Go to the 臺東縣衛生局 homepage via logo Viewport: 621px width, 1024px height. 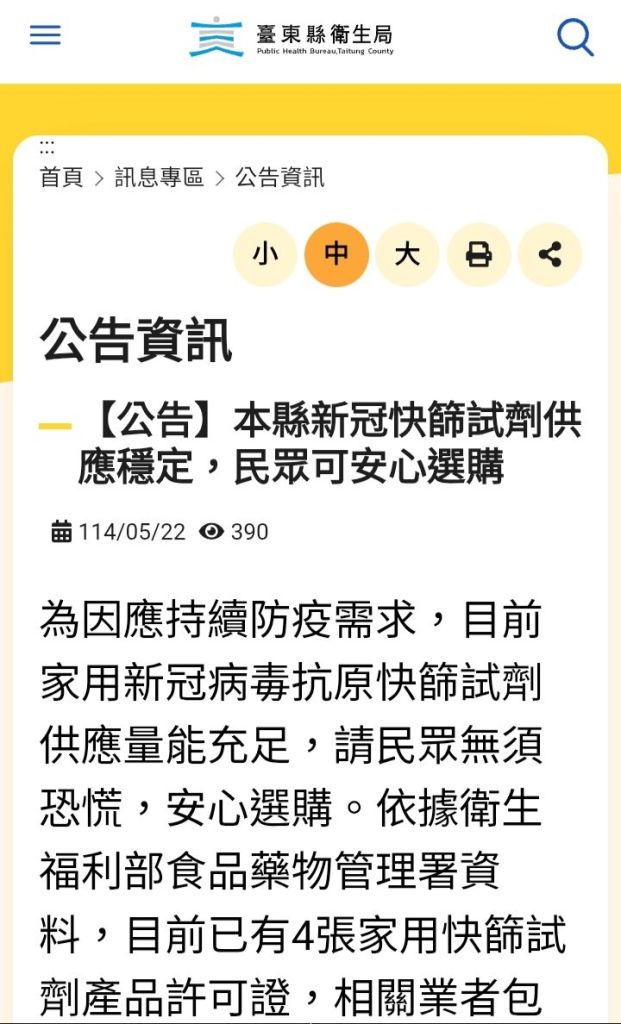pos(292,37)
